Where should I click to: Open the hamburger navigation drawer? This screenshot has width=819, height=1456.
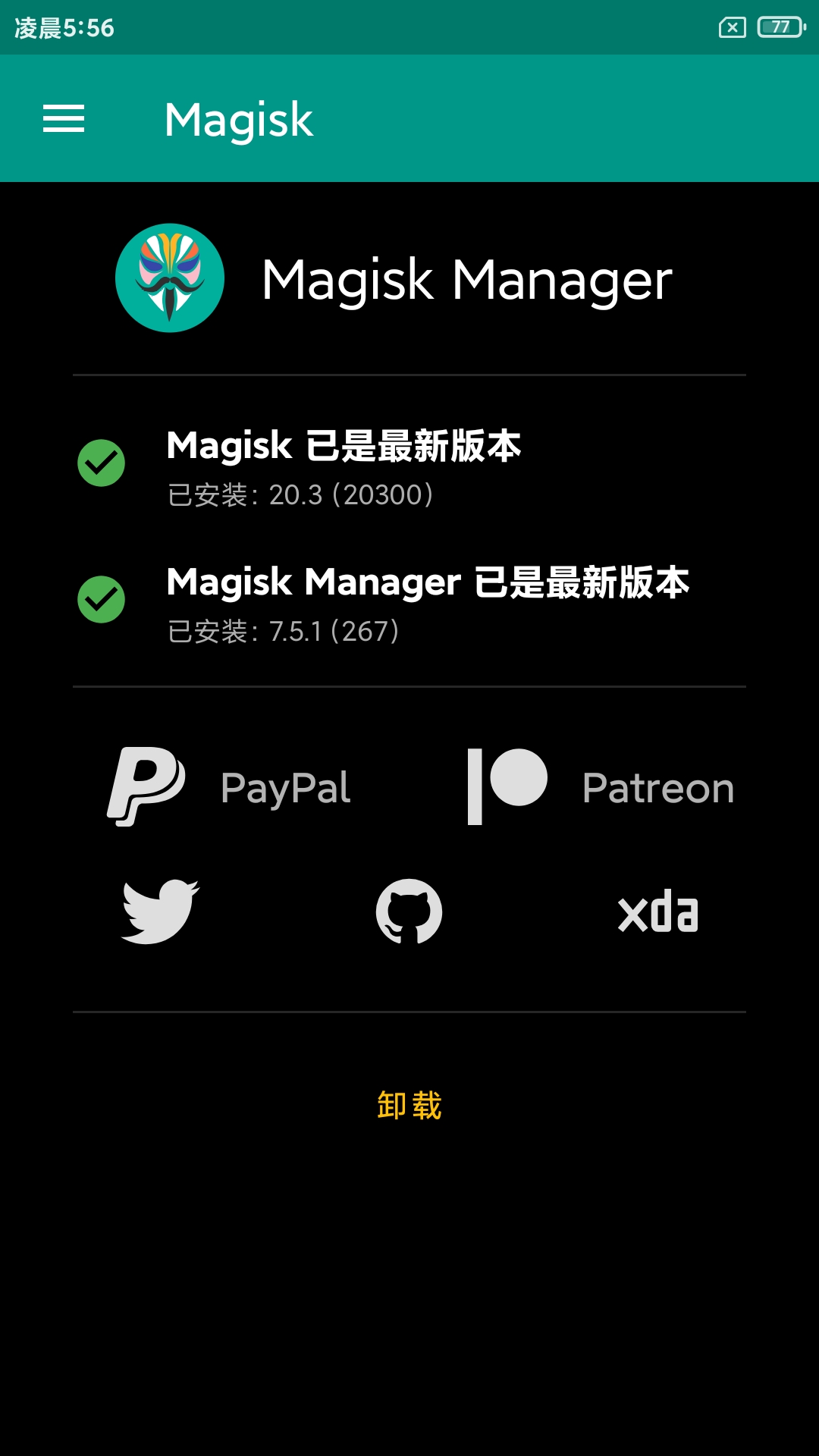coord(64,119)
